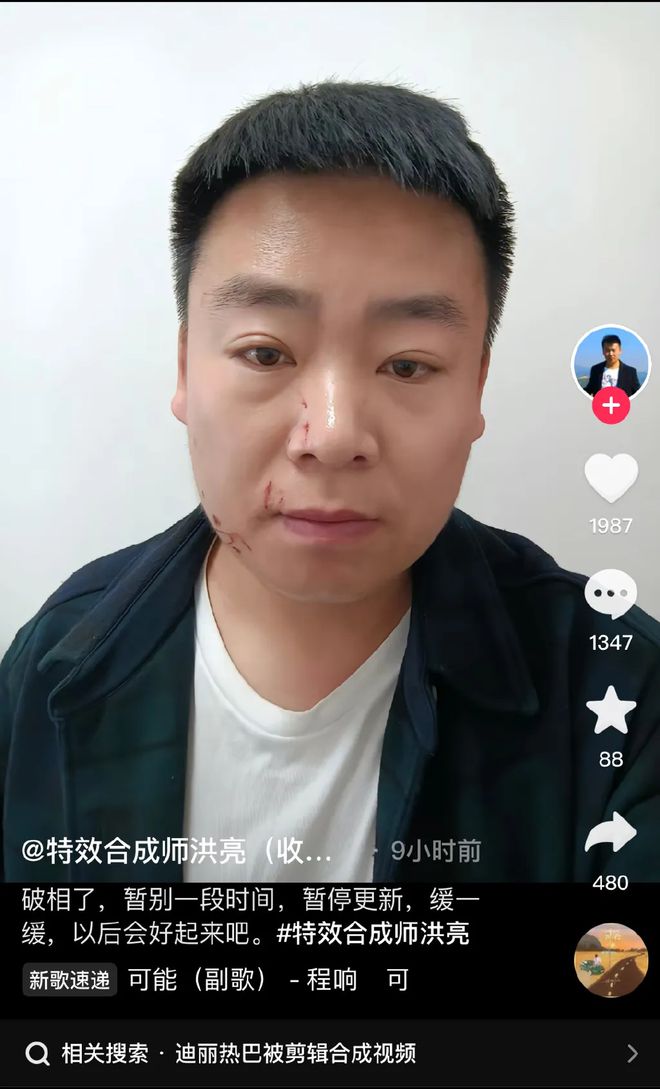Viewport: 660px width, 1089px height.
Task: Add this video to favorites
Action: coord(610,711)
